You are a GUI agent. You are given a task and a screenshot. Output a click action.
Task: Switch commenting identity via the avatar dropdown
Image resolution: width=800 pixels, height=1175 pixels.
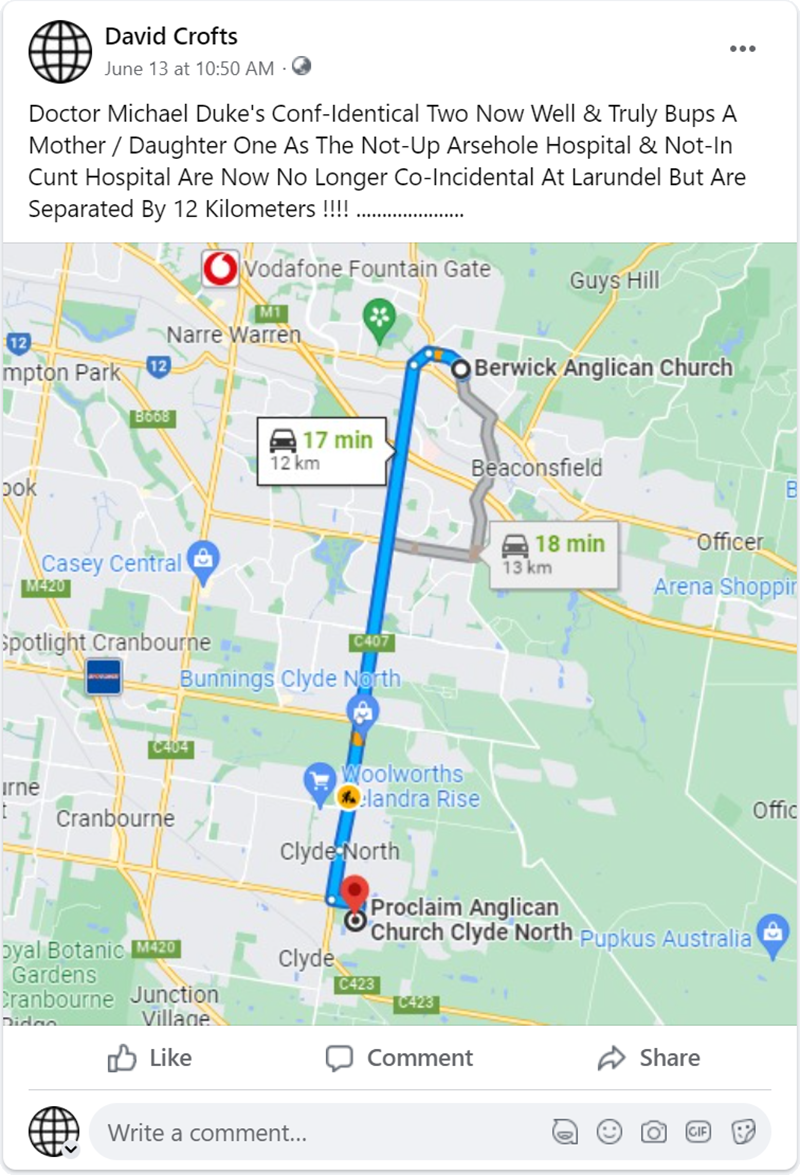(x=68, y=1149)
